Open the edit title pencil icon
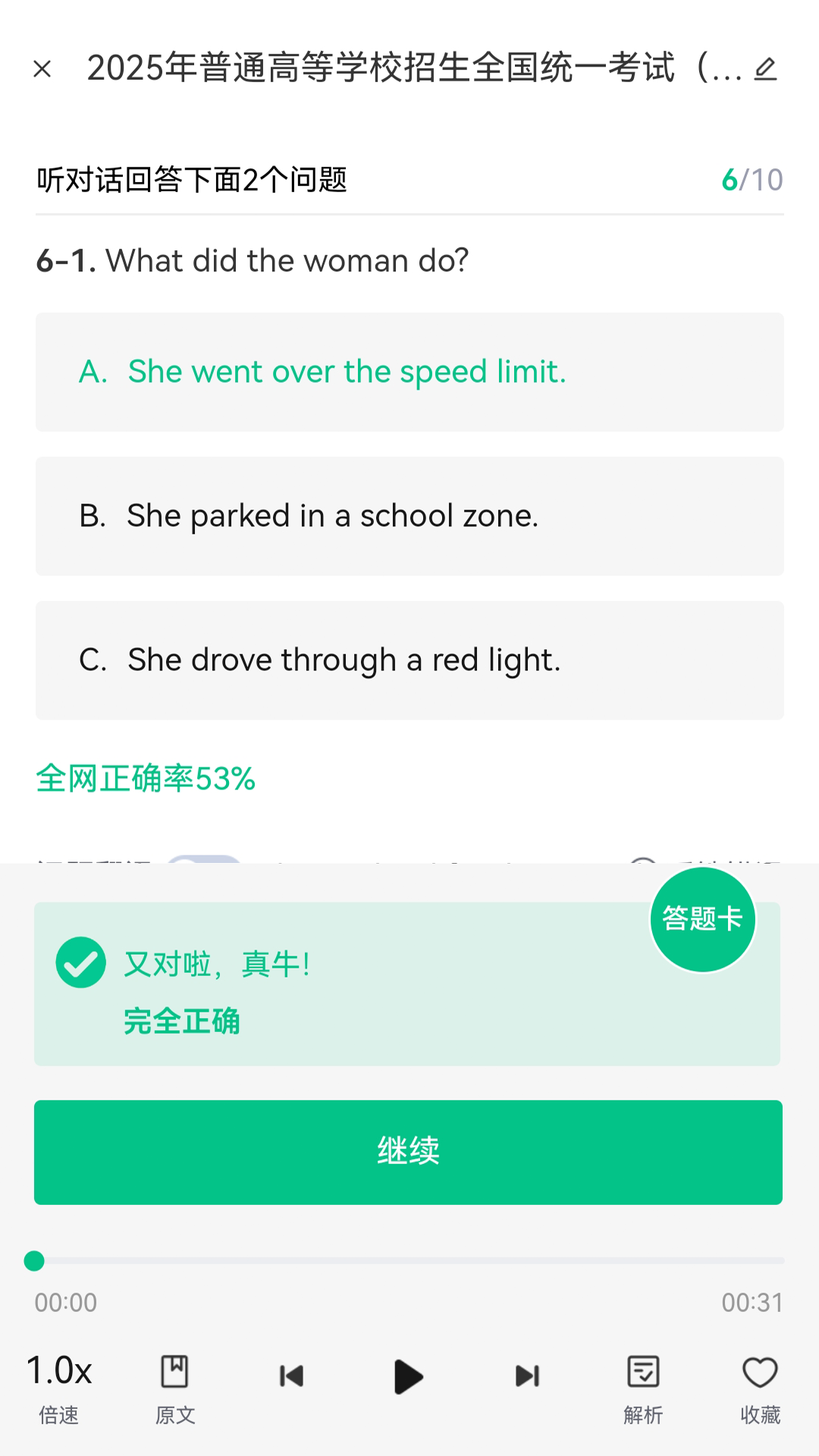Image resolution: width=819 pixels, height=1456 pixels. pos(767,67)
